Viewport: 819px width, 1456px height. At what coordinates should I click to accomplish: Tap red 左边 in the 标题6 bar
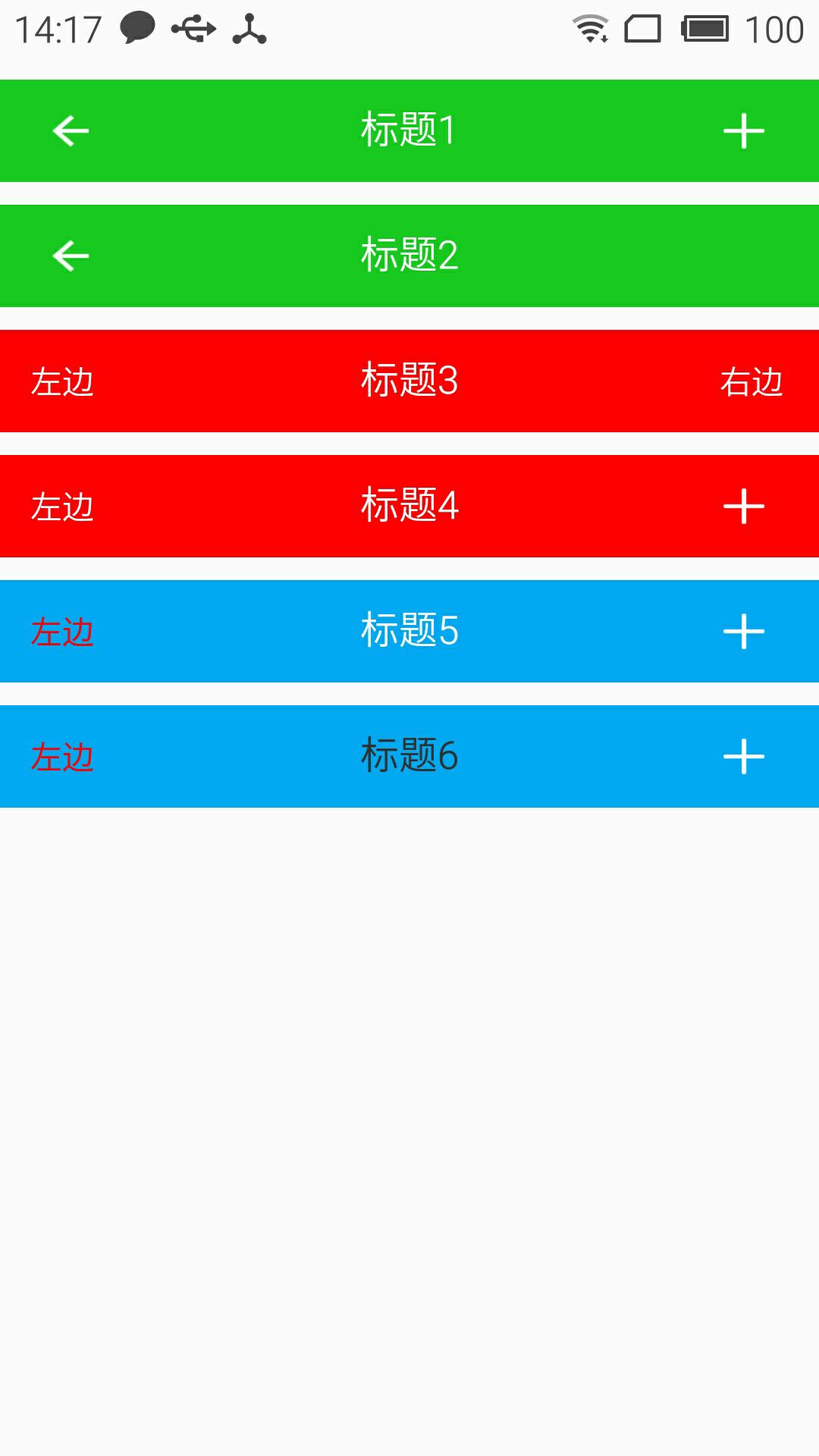pos(62,757)
